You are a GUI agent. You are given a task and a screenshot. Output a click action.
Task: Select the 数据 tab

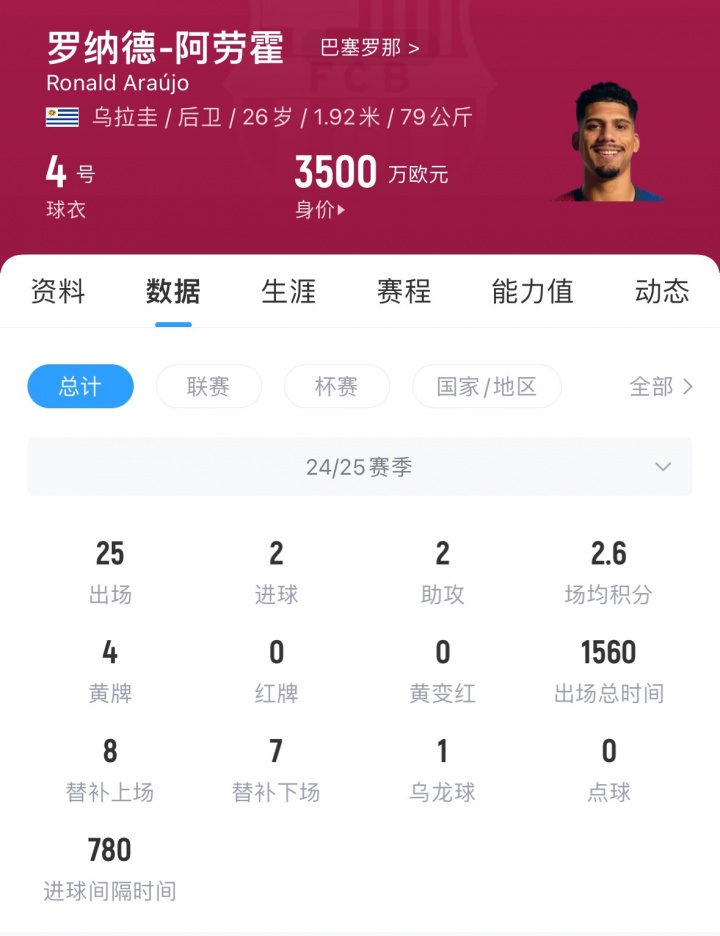tap(173, 292)
